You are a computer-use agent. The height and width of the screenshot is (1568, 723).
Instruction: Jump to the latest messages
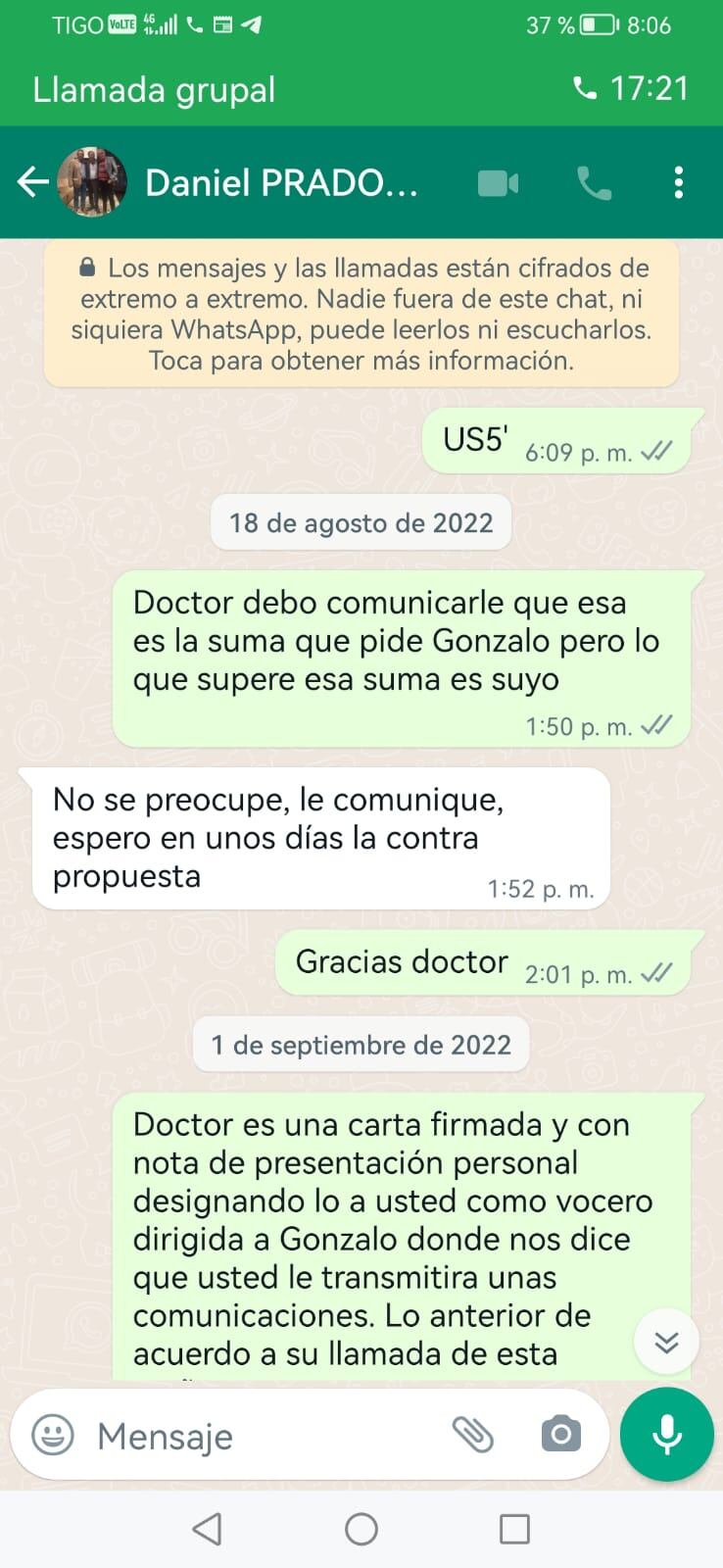tap(666, 1342)
